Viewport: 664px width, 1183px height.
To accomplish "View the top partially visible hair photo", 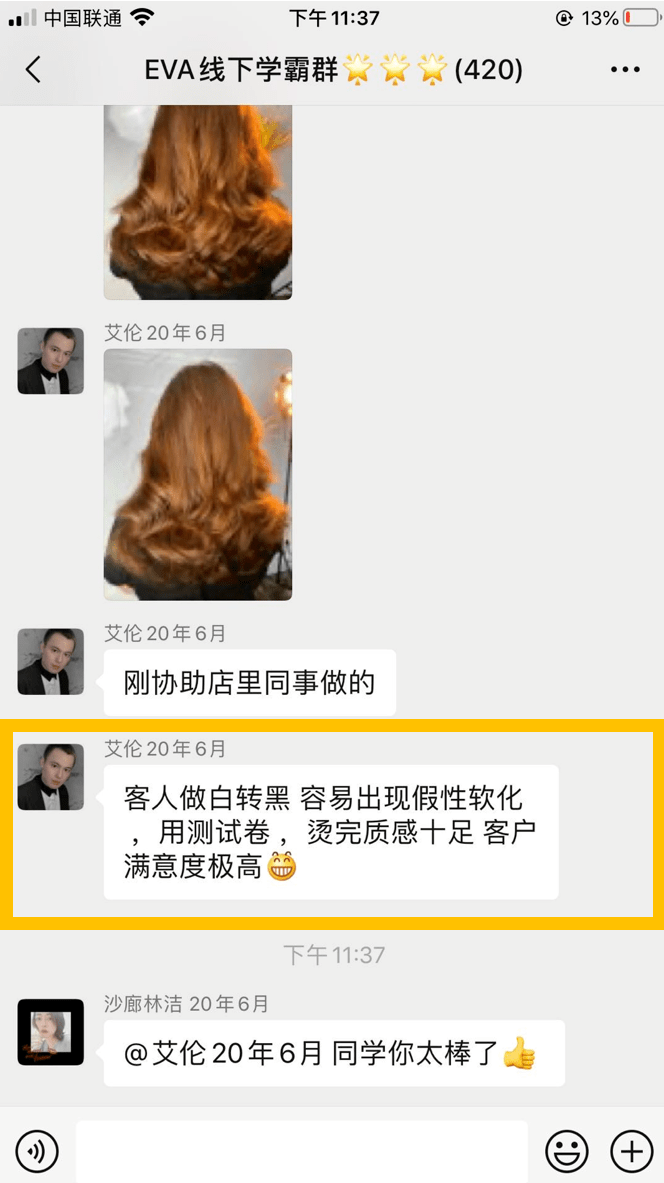I will click(x=198, y=202).
